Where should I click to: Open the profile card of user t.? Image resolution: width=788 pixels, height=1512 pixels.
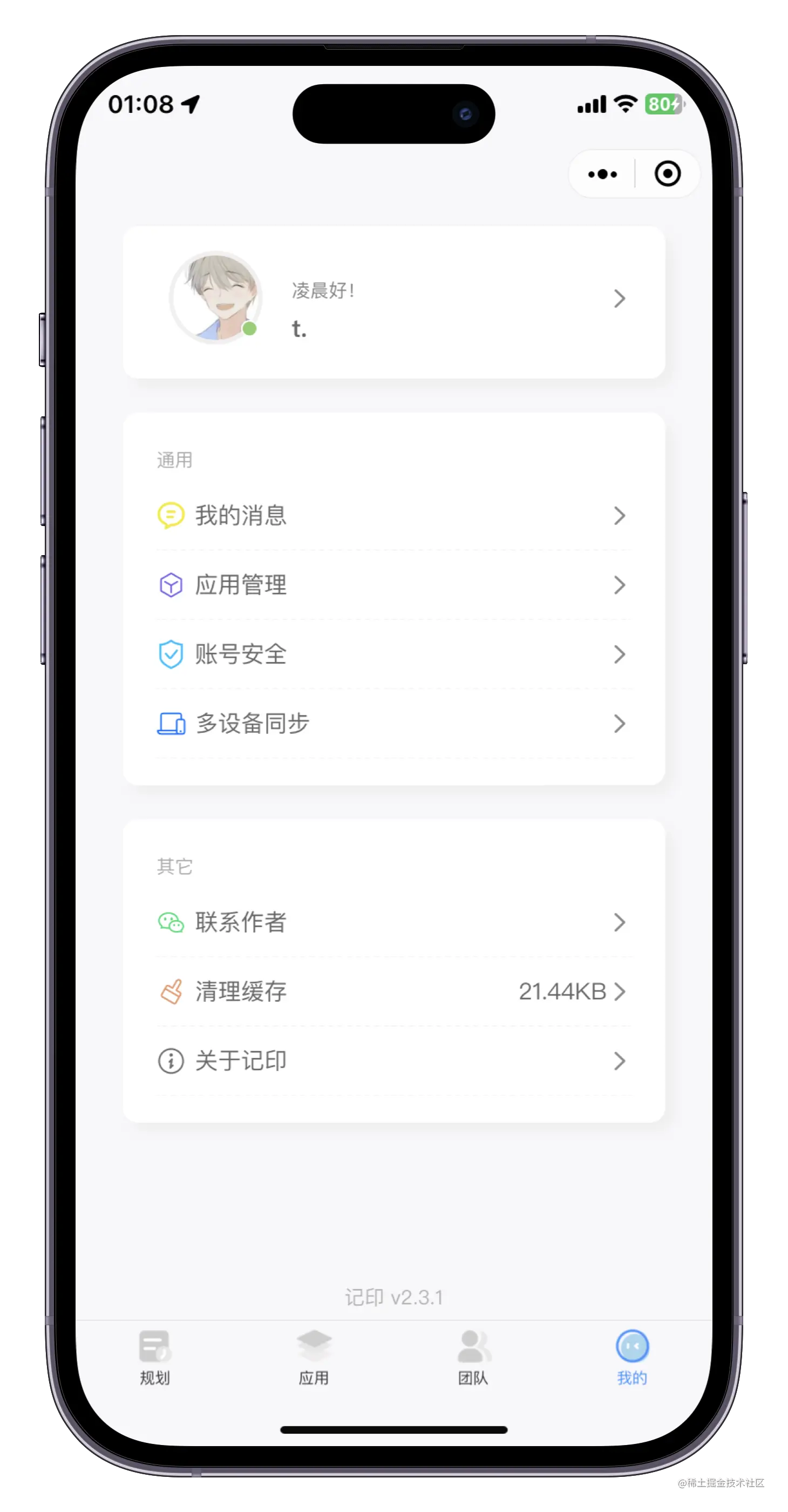(393, 302)
